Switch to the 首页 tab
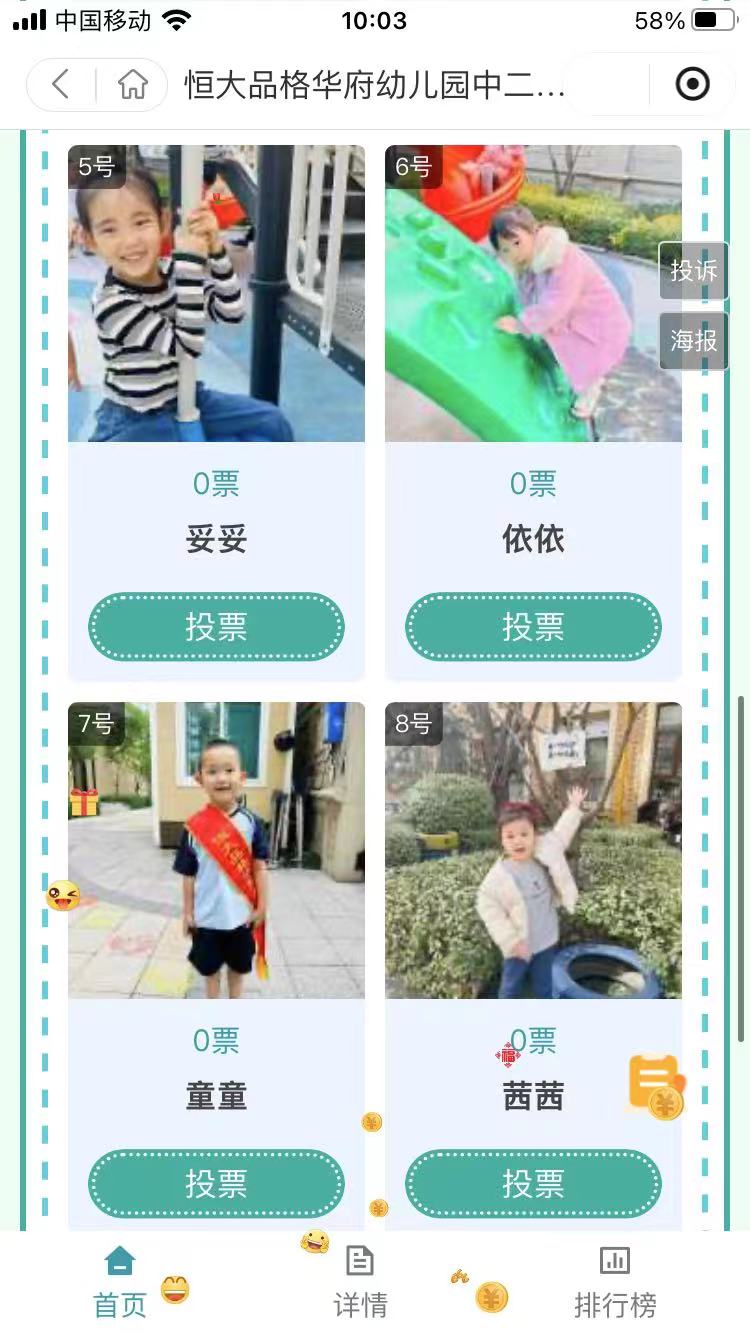 pos(120,1282)
